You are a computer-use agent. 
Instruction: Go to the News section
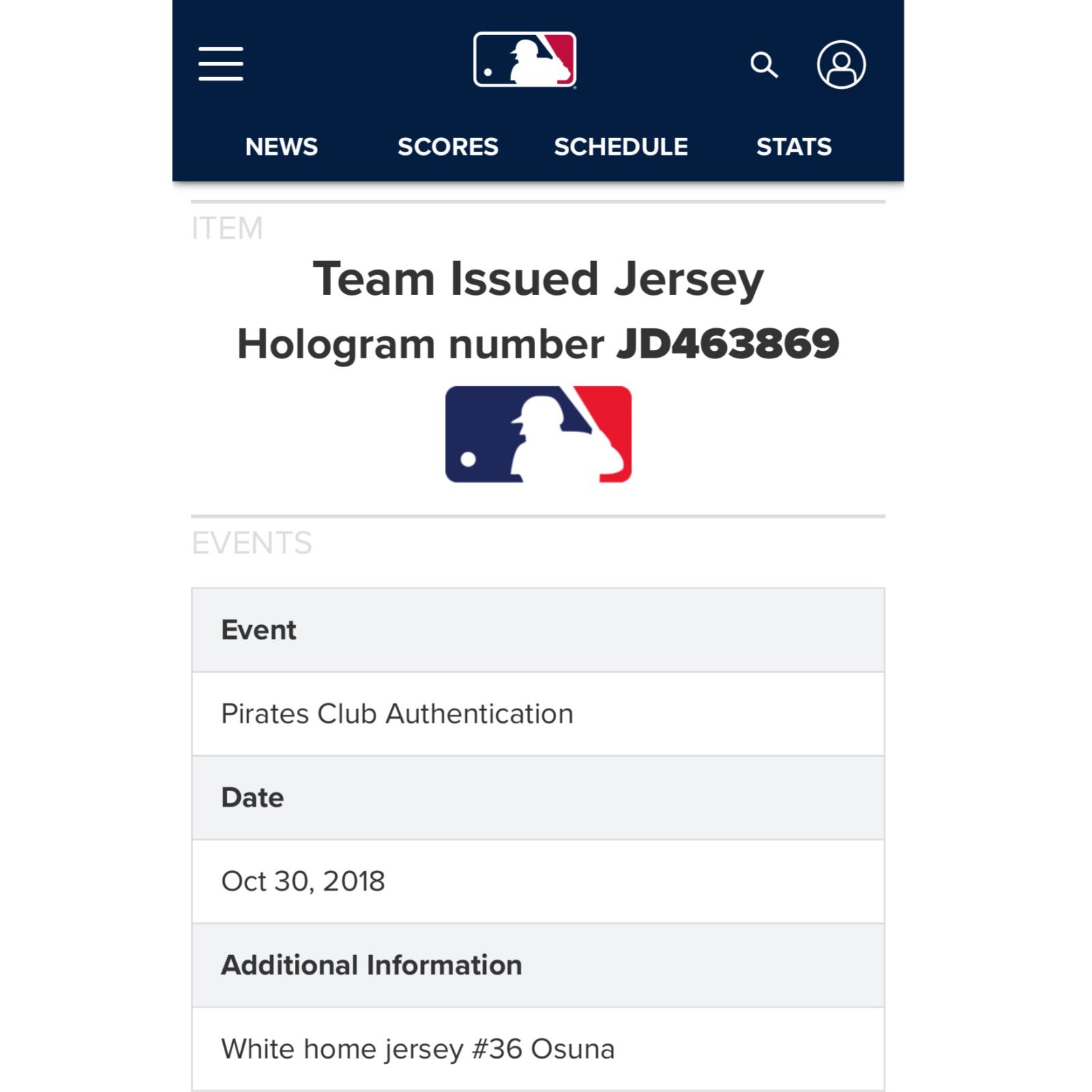(x=281, y=147)
